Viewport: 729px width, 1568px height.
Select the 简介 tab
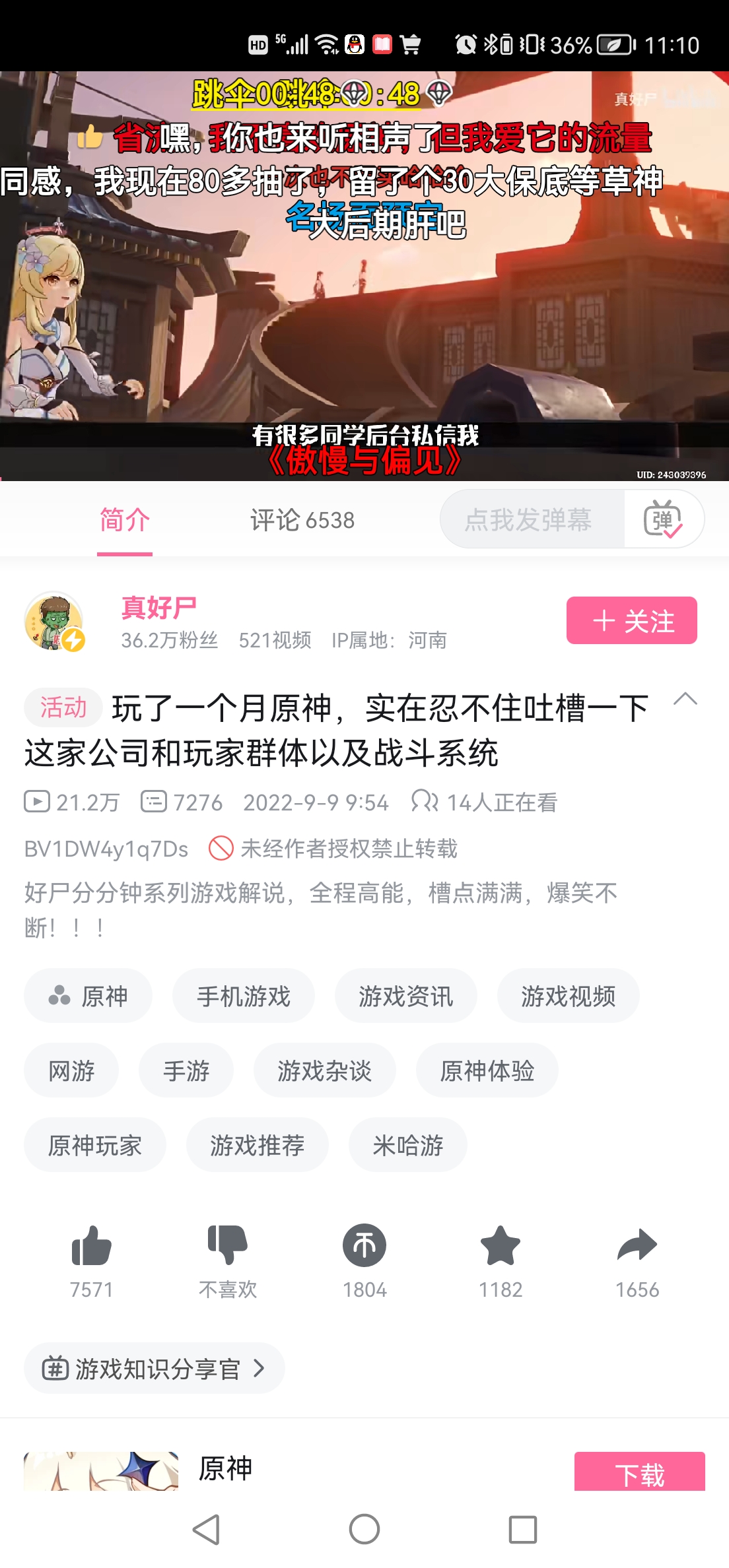point(125,520)
